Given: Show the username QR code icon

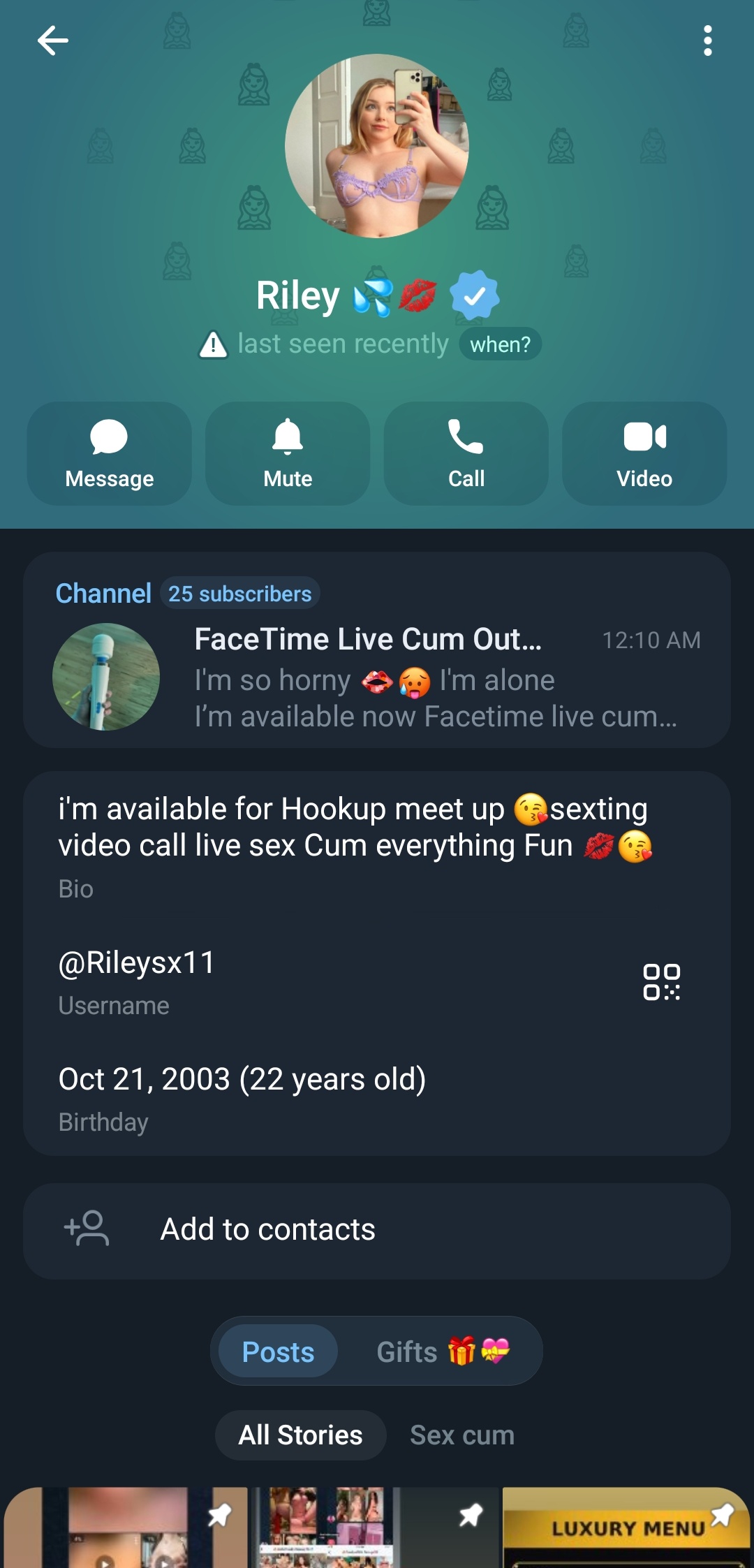Looking at the screenshot, I should (661, 982).
